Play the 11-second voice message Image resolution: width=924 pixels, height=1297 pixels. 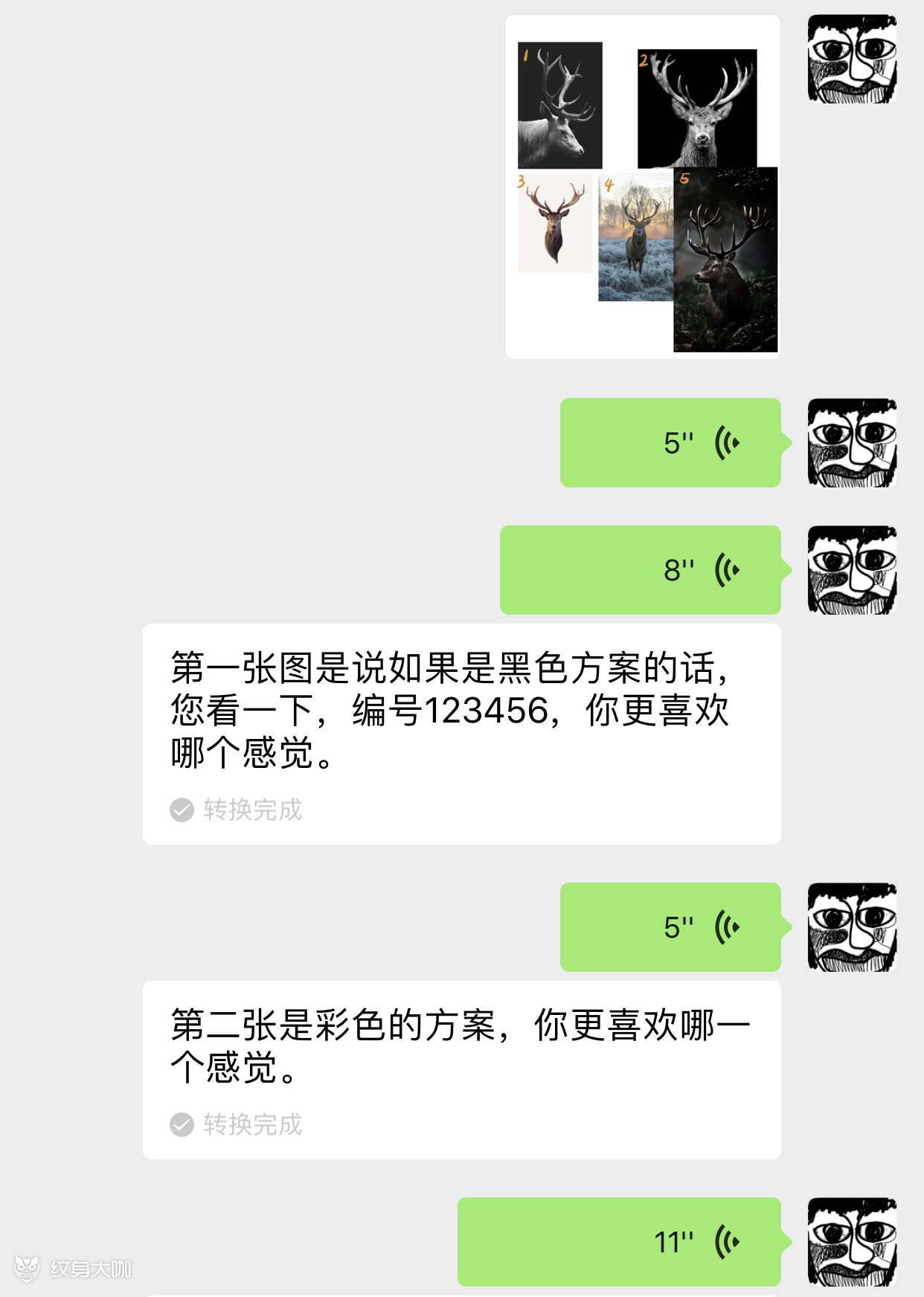coord(619,1241)
